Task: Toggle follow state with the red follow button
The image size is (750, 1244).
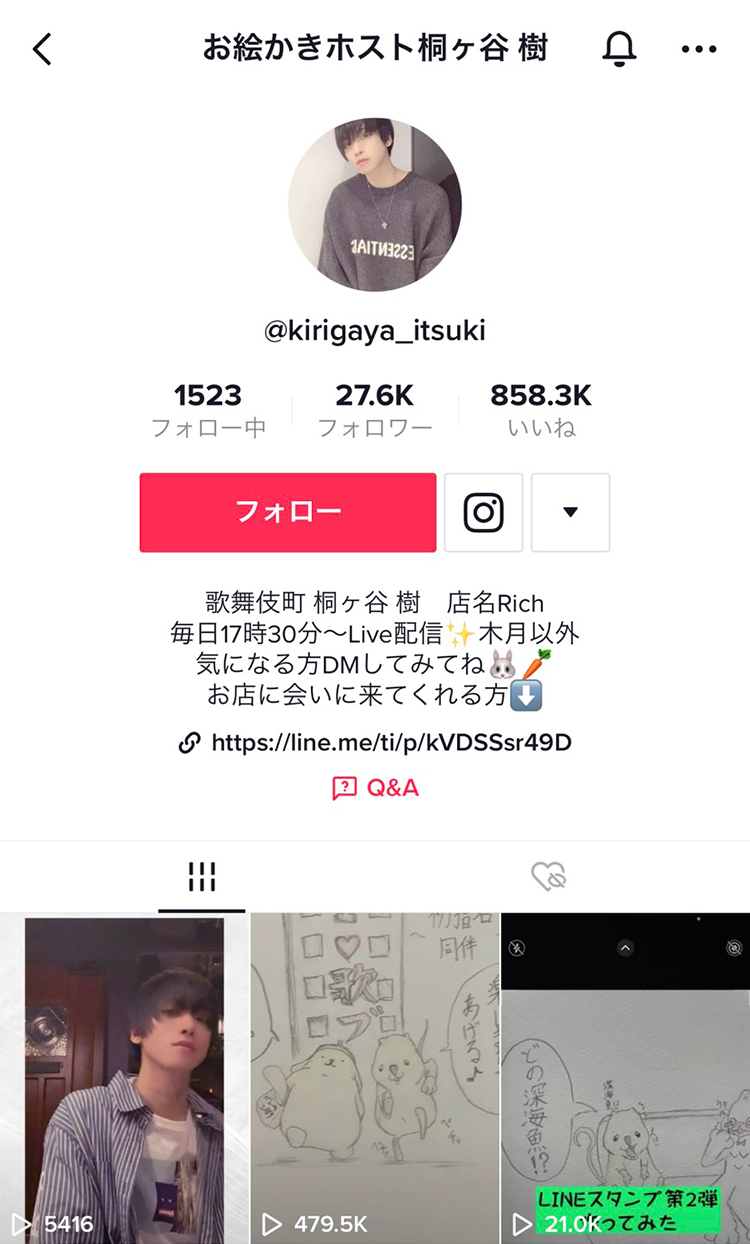Action: pyautogui.click(x=287, y=512)
